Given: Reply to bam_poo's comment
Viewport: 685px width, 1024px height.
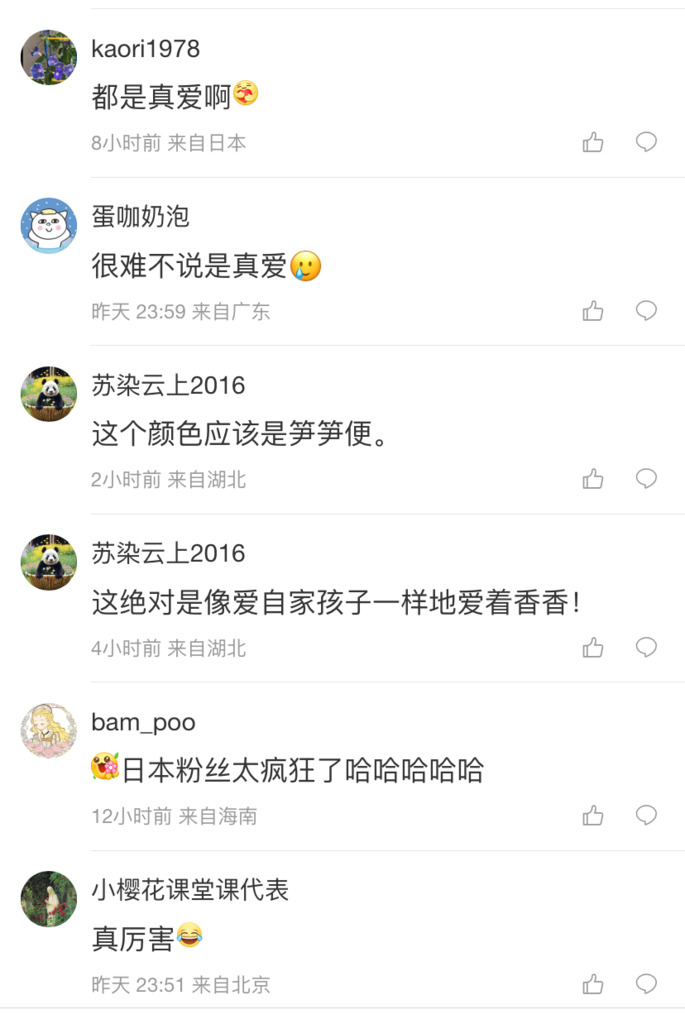Looking at the screenshot, I should tap(646, 815).
